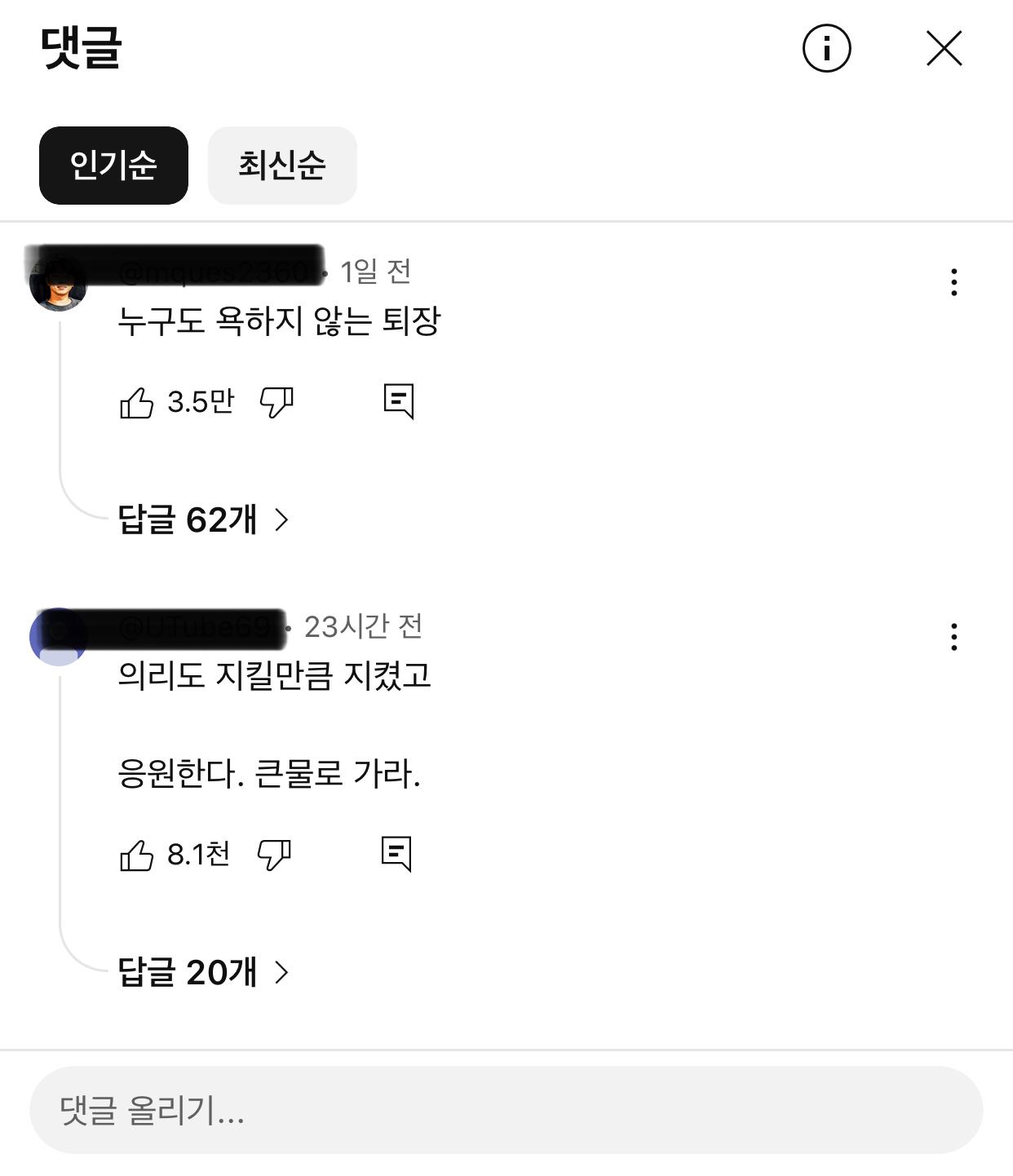This screenshot has width=1013, height=1176.
Task: View like count 3.5만 on first comment
Action: pos(199,400)
